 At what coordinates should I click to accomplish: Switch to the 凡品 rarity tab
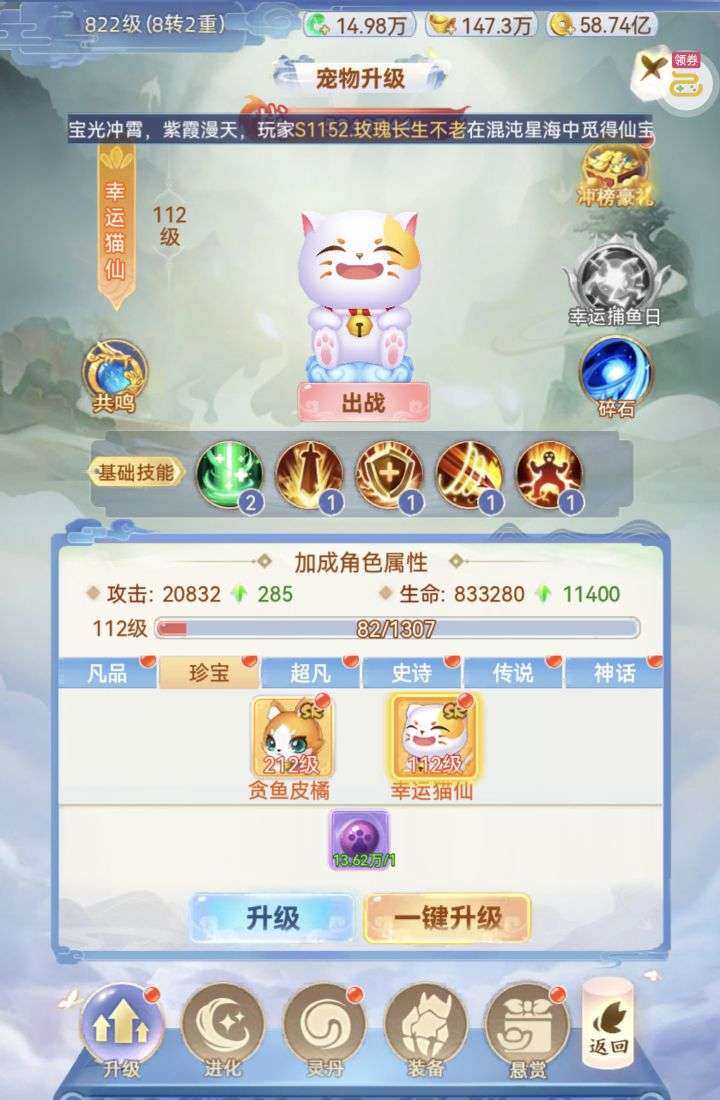tap(107, 673)
